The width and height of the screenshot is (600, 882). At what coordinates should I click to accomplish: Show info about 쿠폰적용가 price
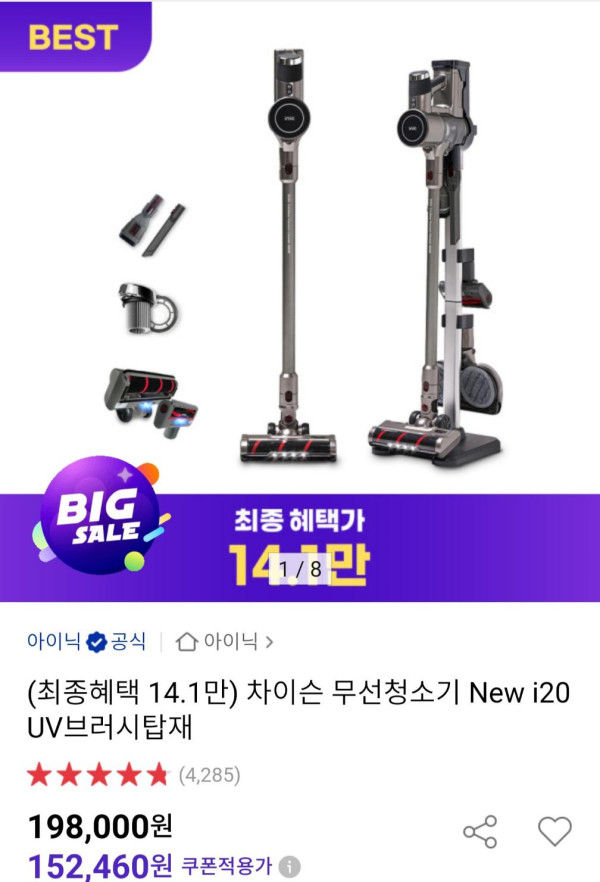(x=290, y=866)
